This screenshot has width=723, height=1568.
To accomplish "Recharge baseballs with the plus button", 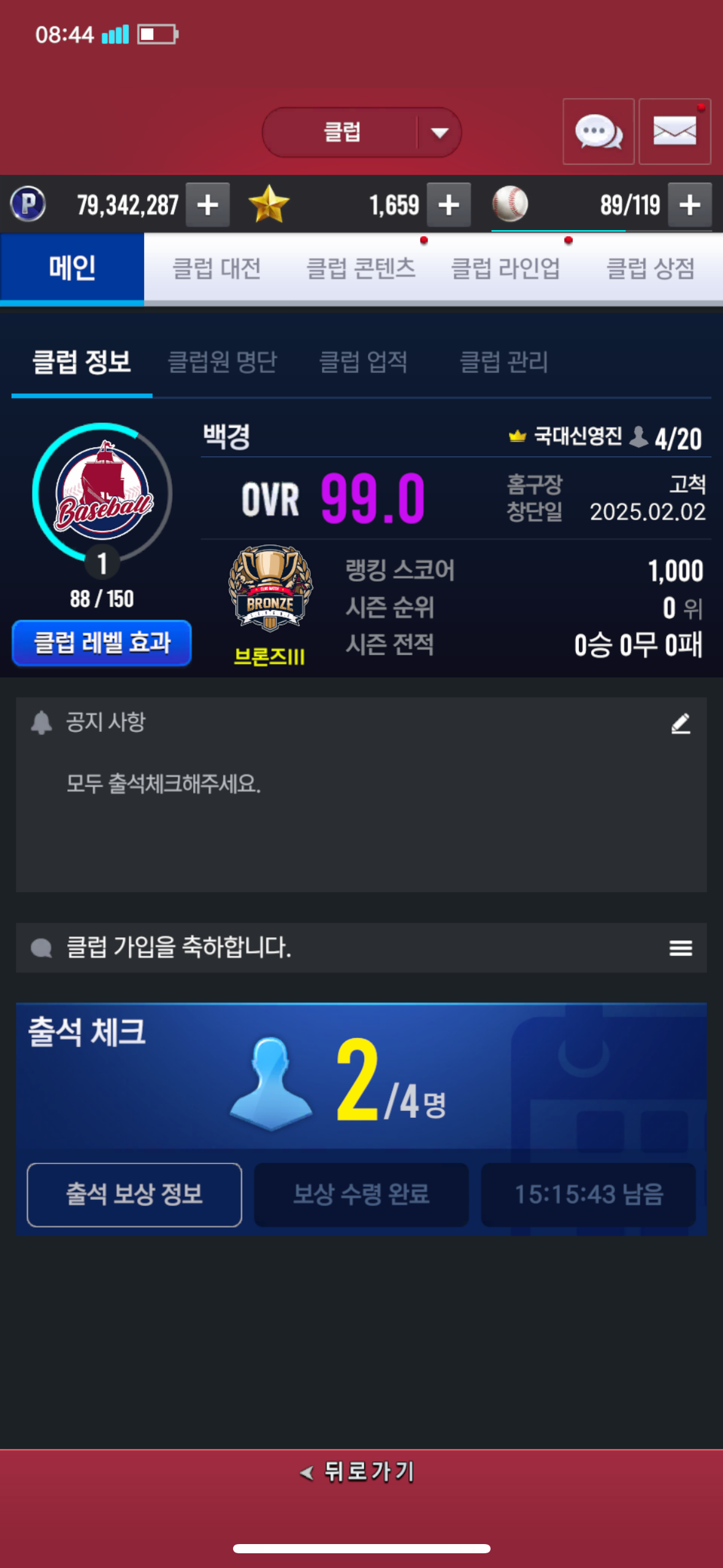I will click(x=689, y=205).
